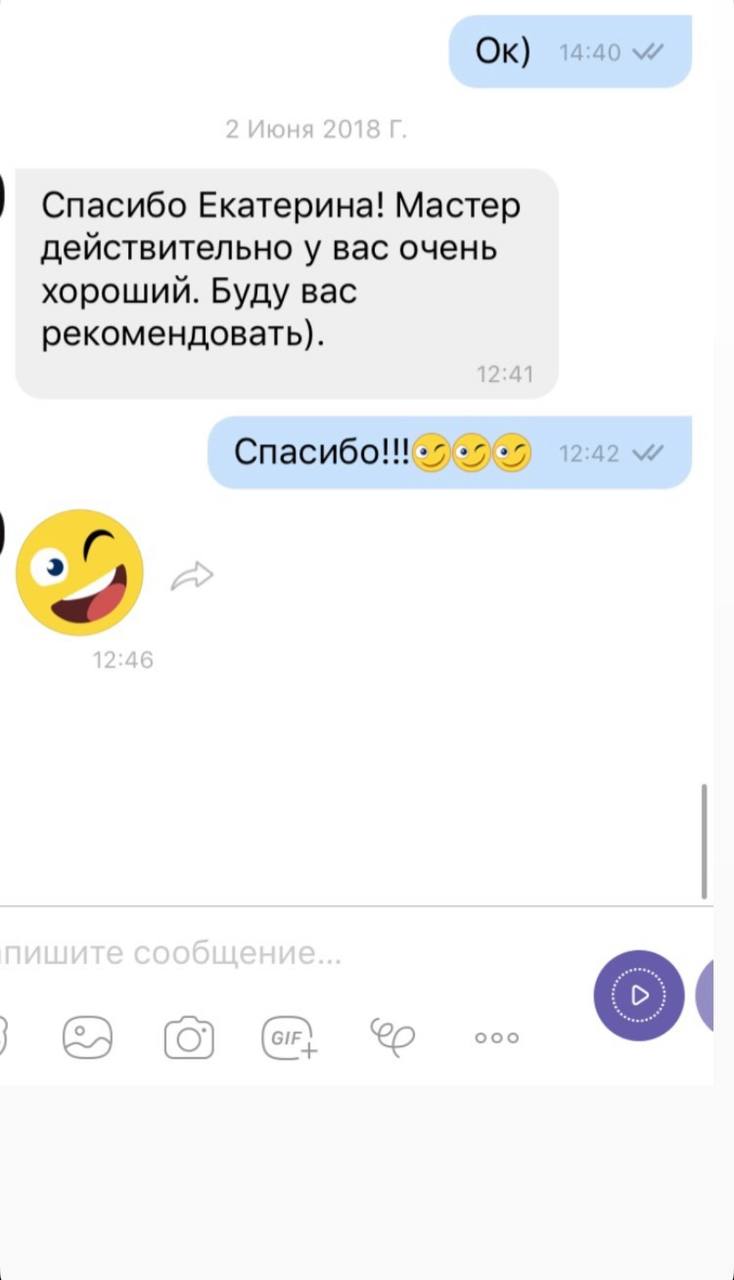Forward the winking sticker message
The width and height of the screenshot is (734, 1280).
click(192, 576)
